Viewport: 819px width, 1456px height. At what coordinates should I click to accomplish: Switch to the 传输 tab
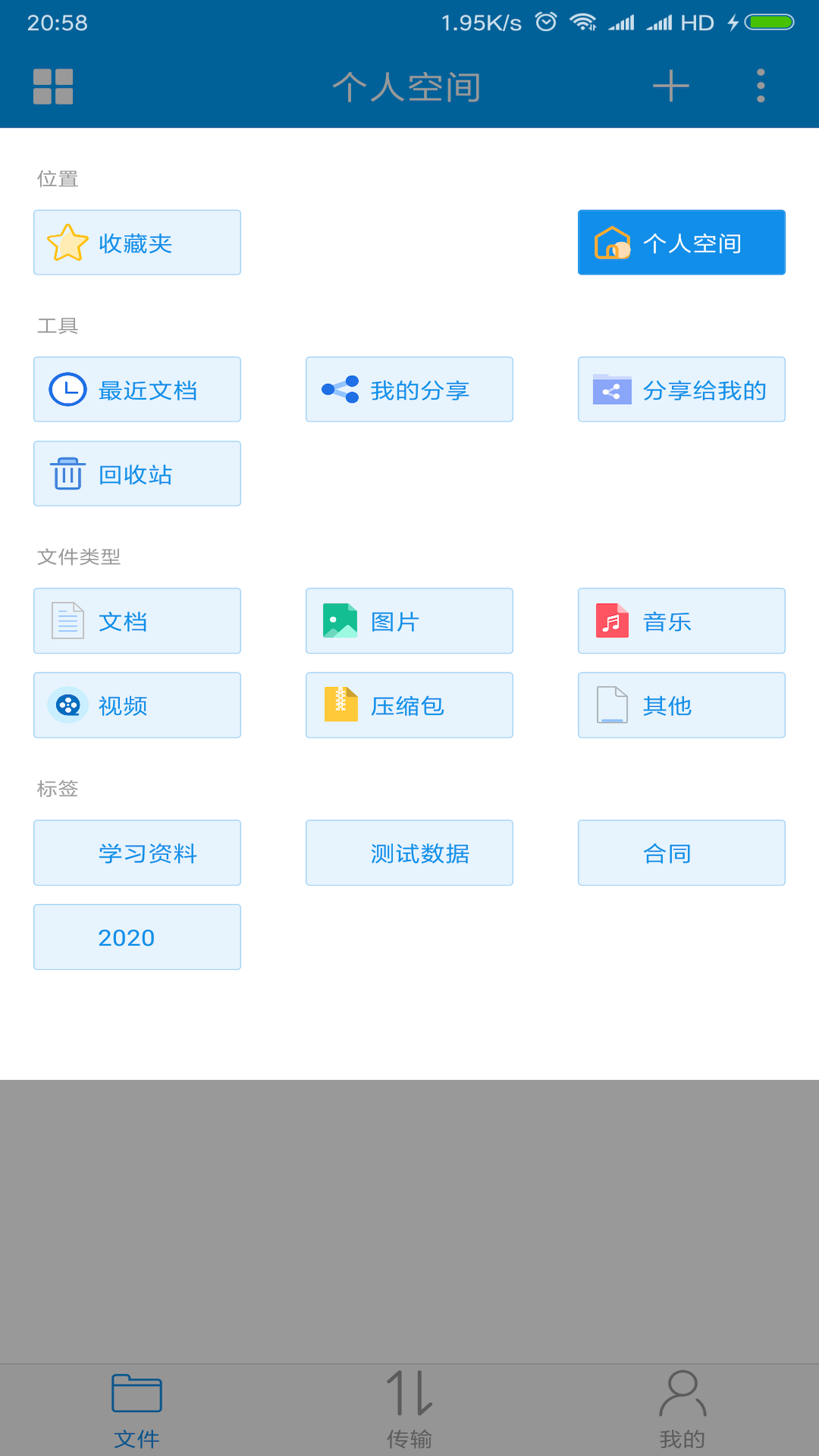[x=409, y=1409]
